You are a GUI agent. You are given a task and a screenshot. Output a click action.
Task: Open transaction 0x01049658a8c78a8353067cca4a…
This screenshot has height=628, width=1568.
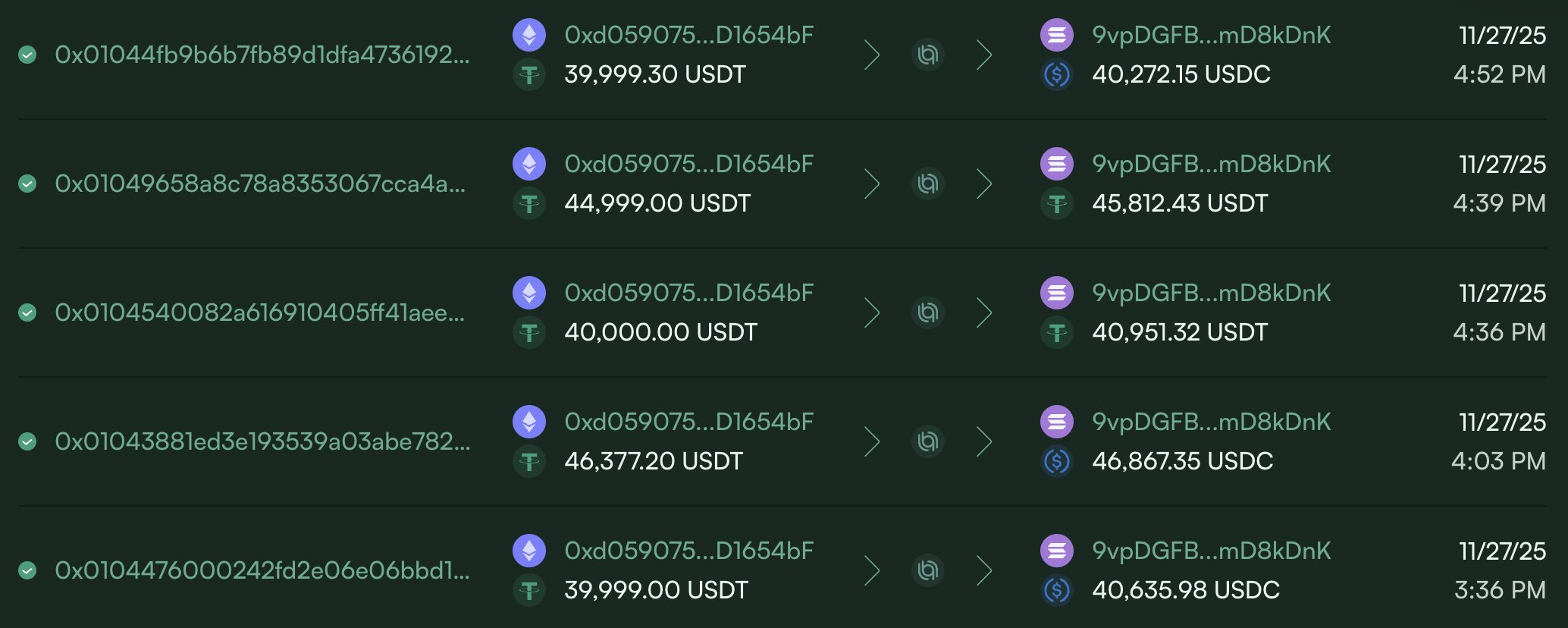[260, 184]
